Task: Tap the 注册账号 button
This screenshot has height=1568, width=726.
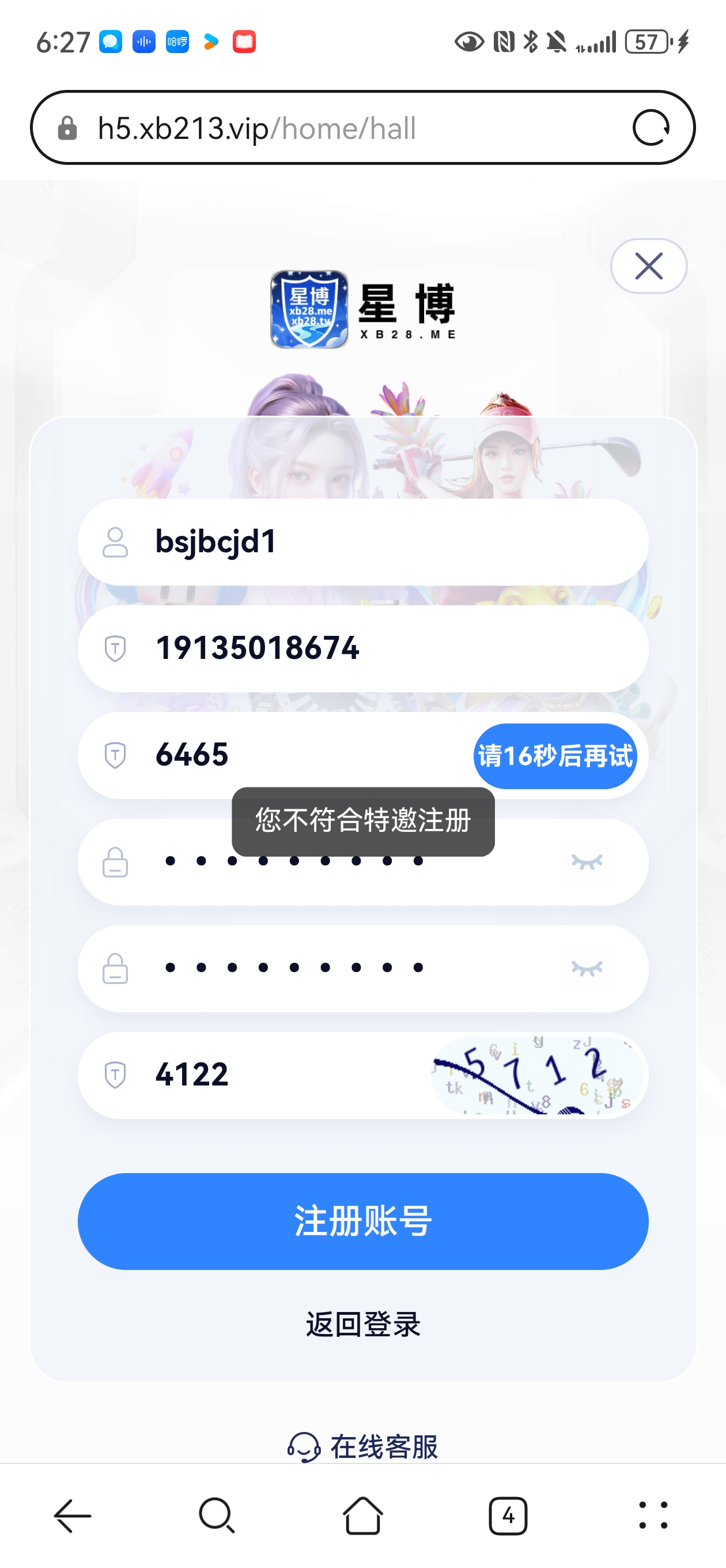Action: coord(362,1221)
